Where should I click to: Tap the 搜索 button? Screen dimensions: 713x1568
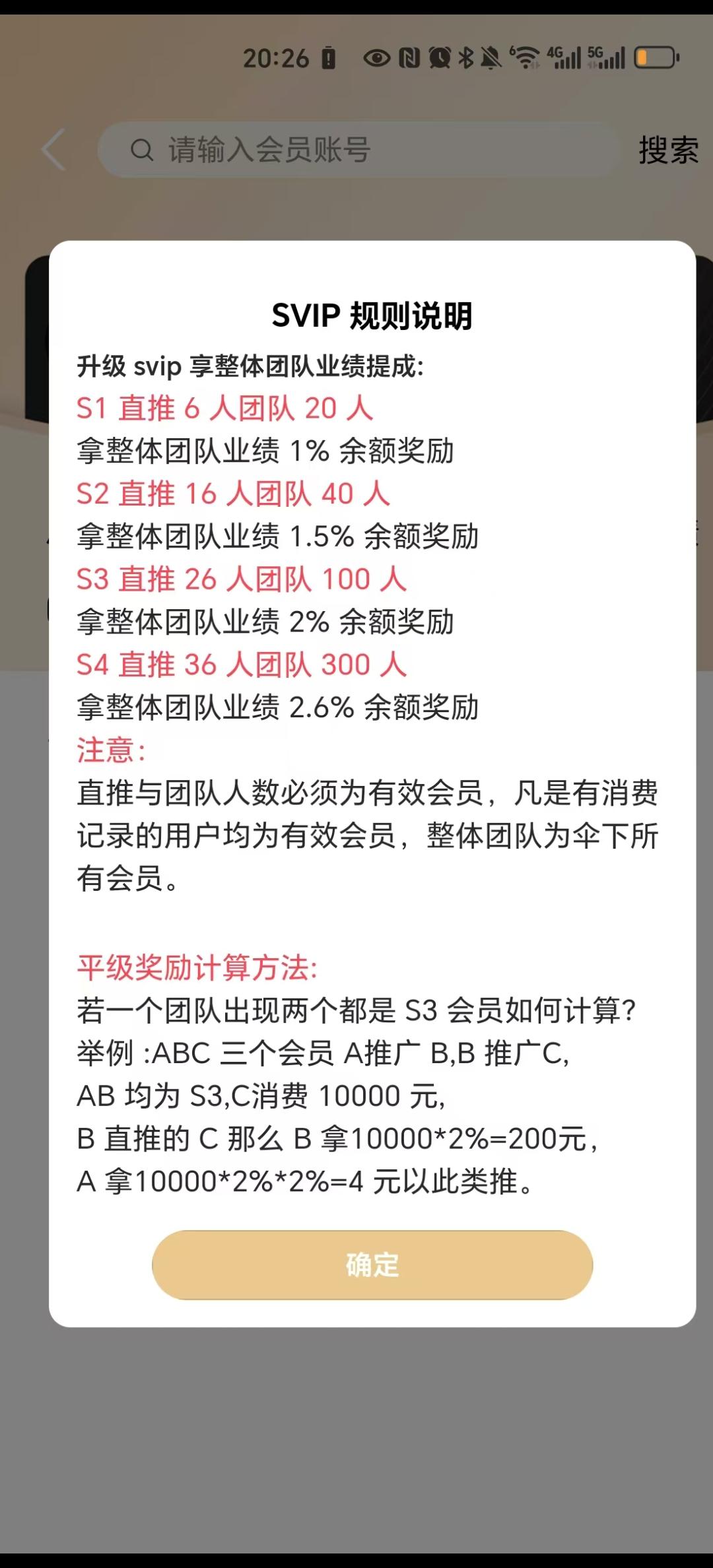[x=668, y=150]
